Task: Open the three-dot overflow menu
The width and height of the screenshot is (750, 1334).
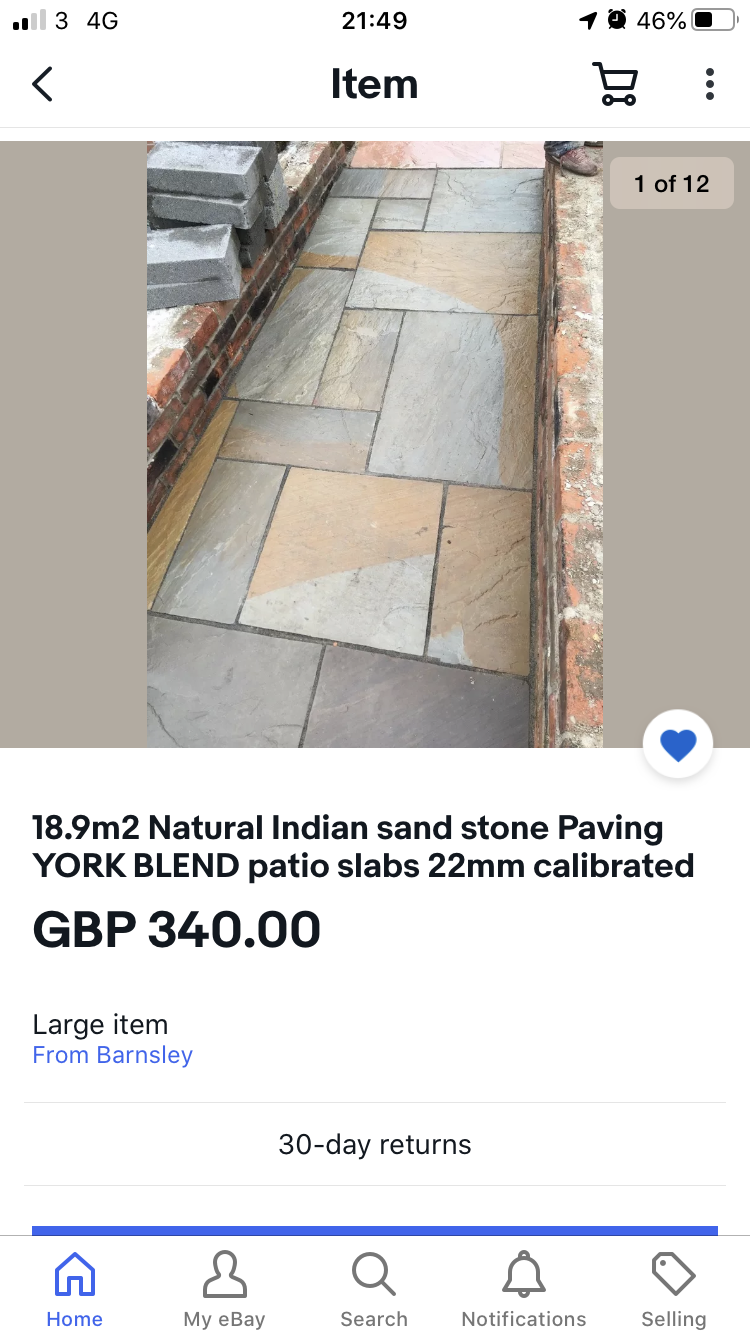Action: click(709, 84)
